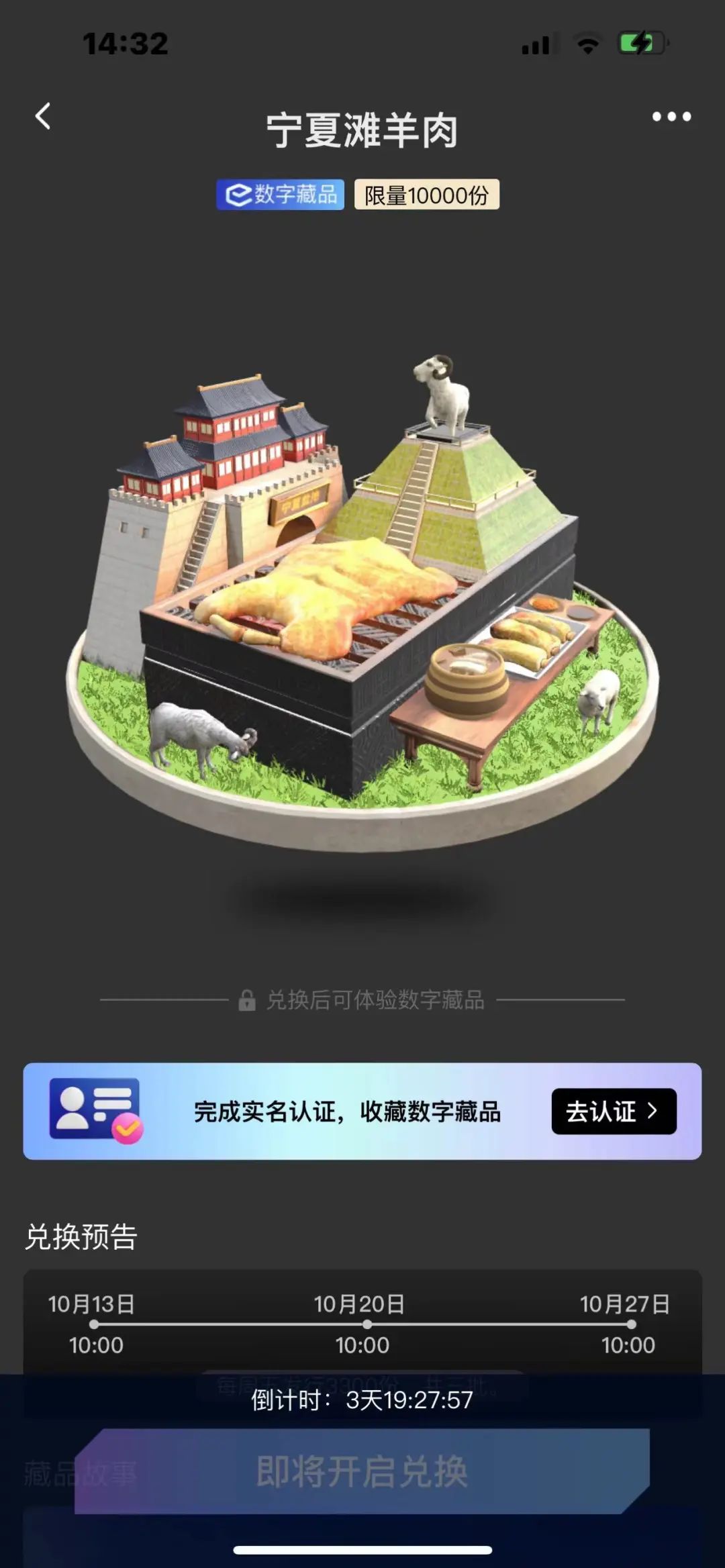Tap the 即将开启兑换 button
The width and height of the screenshot is (725, 1568).
tap(362, 1471)
